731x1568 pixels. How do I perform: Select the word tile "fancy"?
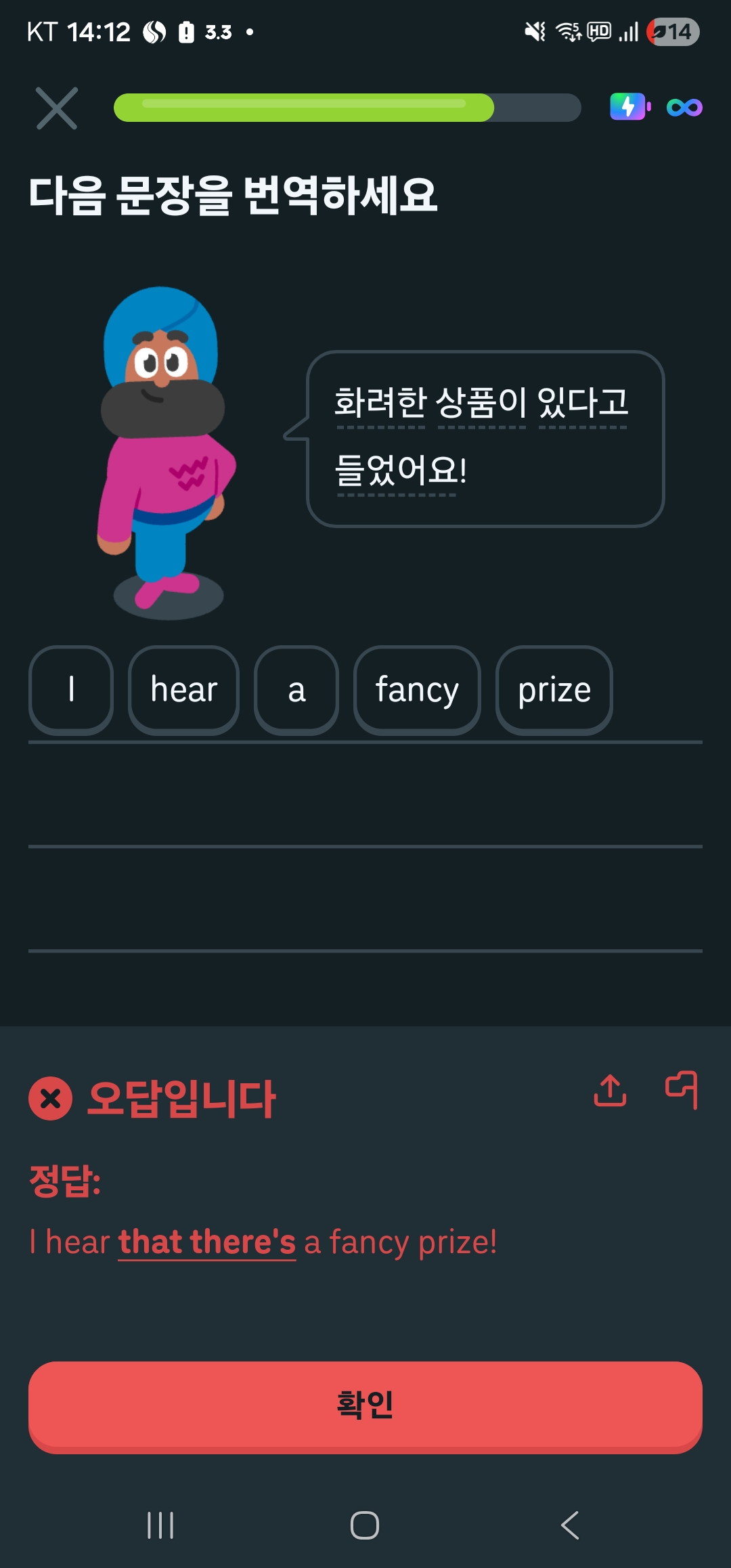(417, 690)
